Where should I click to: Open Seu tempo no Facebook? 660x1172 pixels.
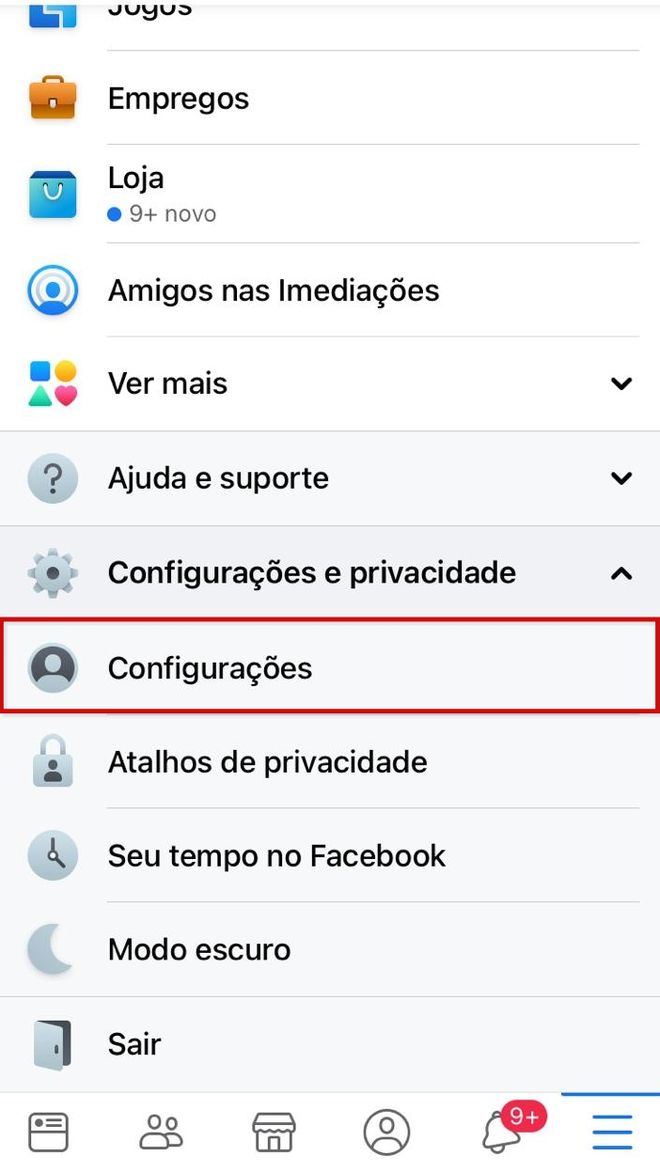[x=330, y=855]
